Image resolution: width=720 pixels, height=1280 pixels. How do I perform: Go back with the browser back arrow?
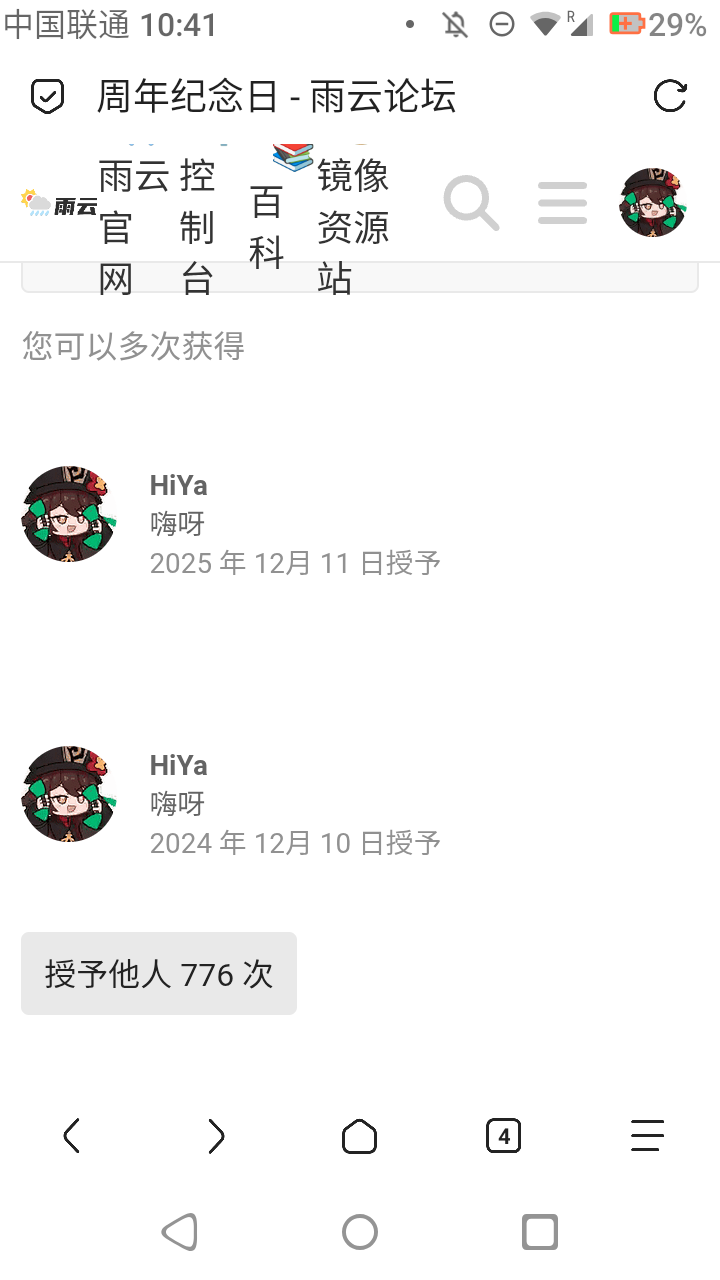pyautogui.click(x=71, y=1136)
